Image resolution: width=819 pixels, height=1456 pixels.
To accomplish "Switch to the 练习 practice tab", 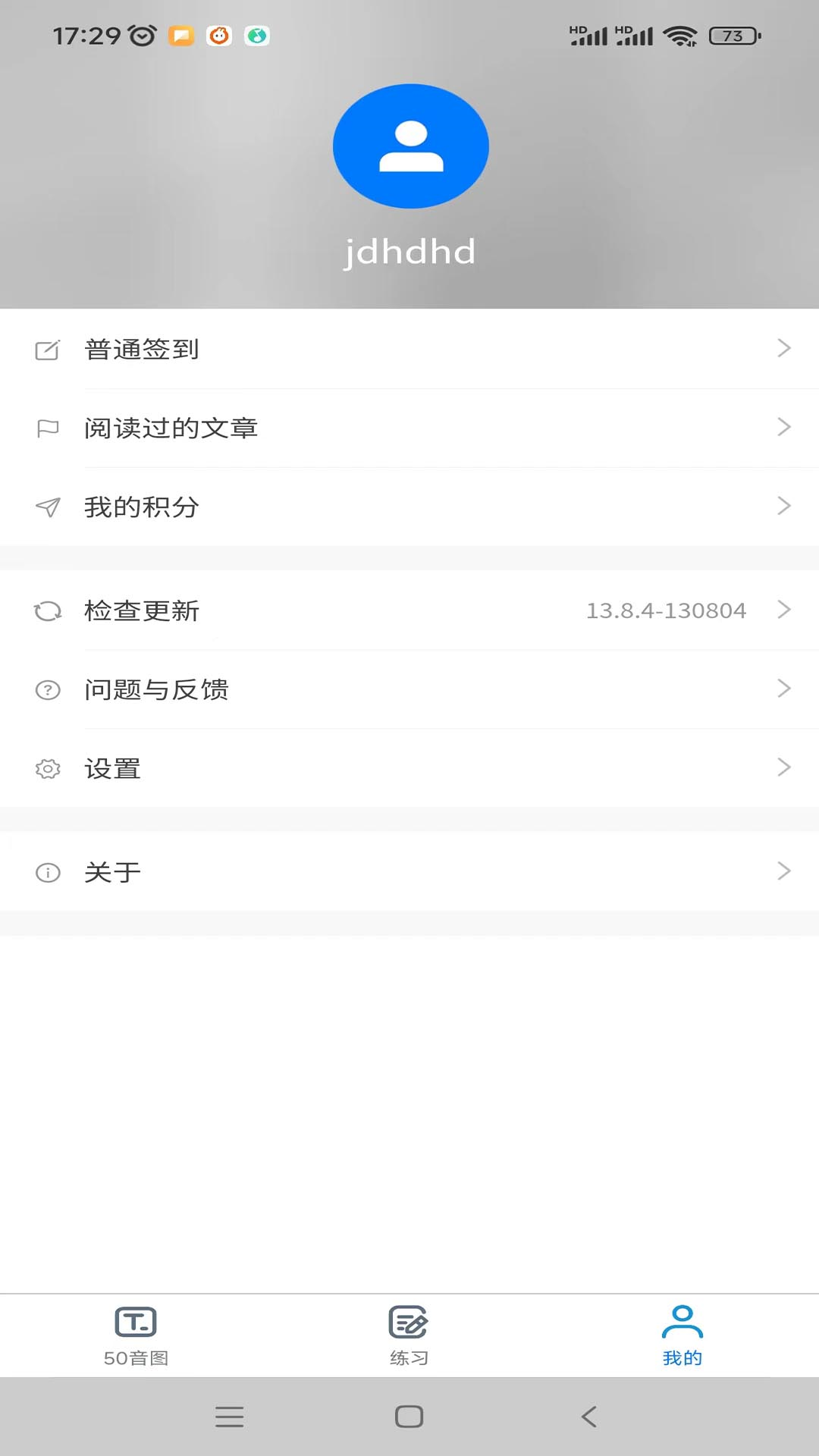I will [409, 1335].
